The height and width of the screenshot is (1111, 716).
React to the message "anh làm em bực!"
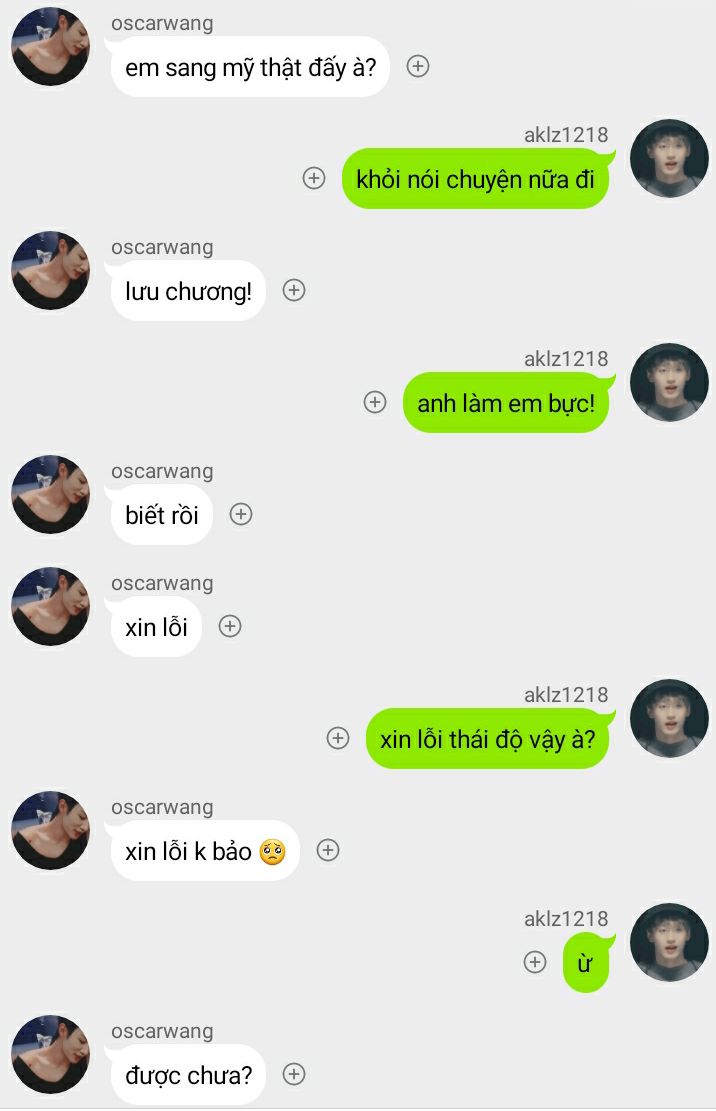click(x=375, y=402)
